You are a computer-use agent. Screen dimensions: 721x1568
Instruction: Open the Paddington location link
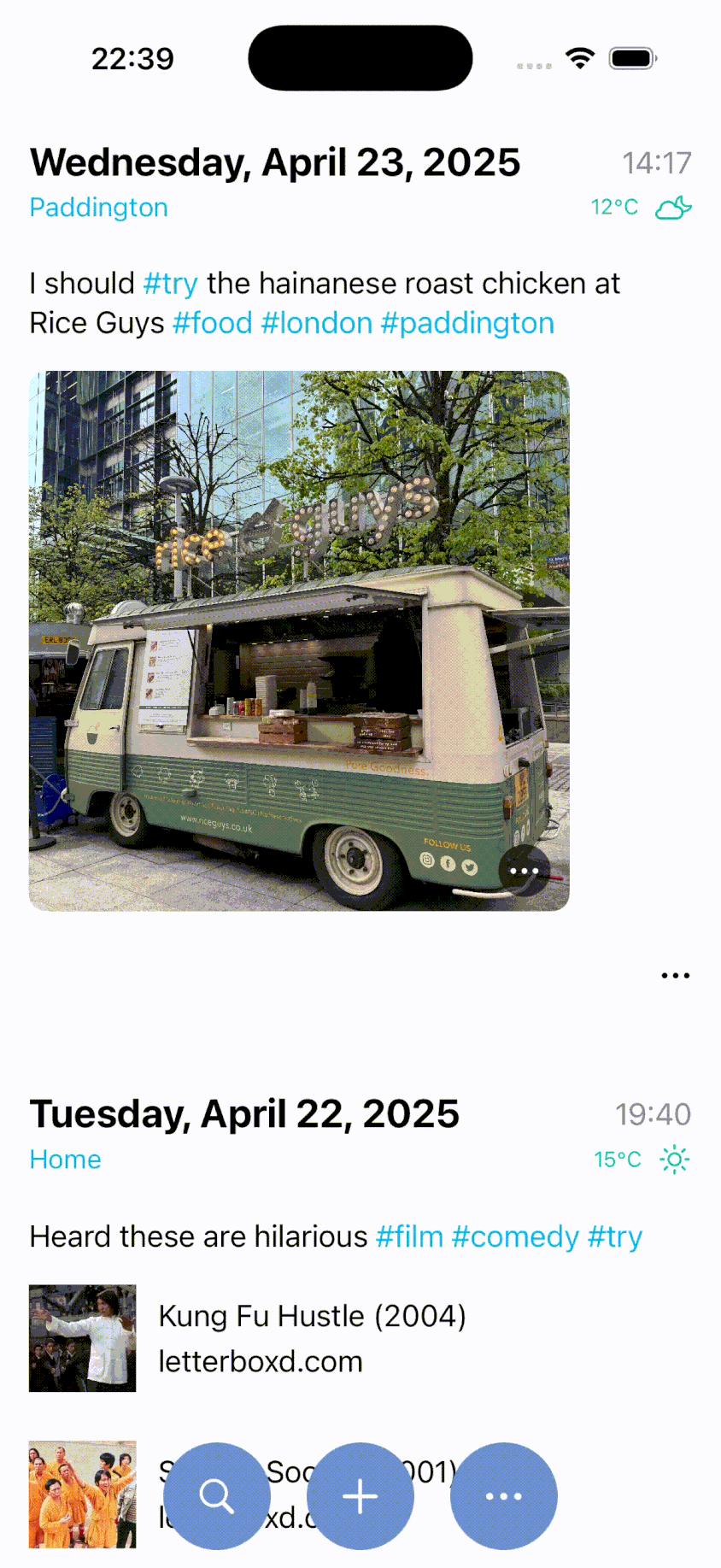[x=98, y=208]
